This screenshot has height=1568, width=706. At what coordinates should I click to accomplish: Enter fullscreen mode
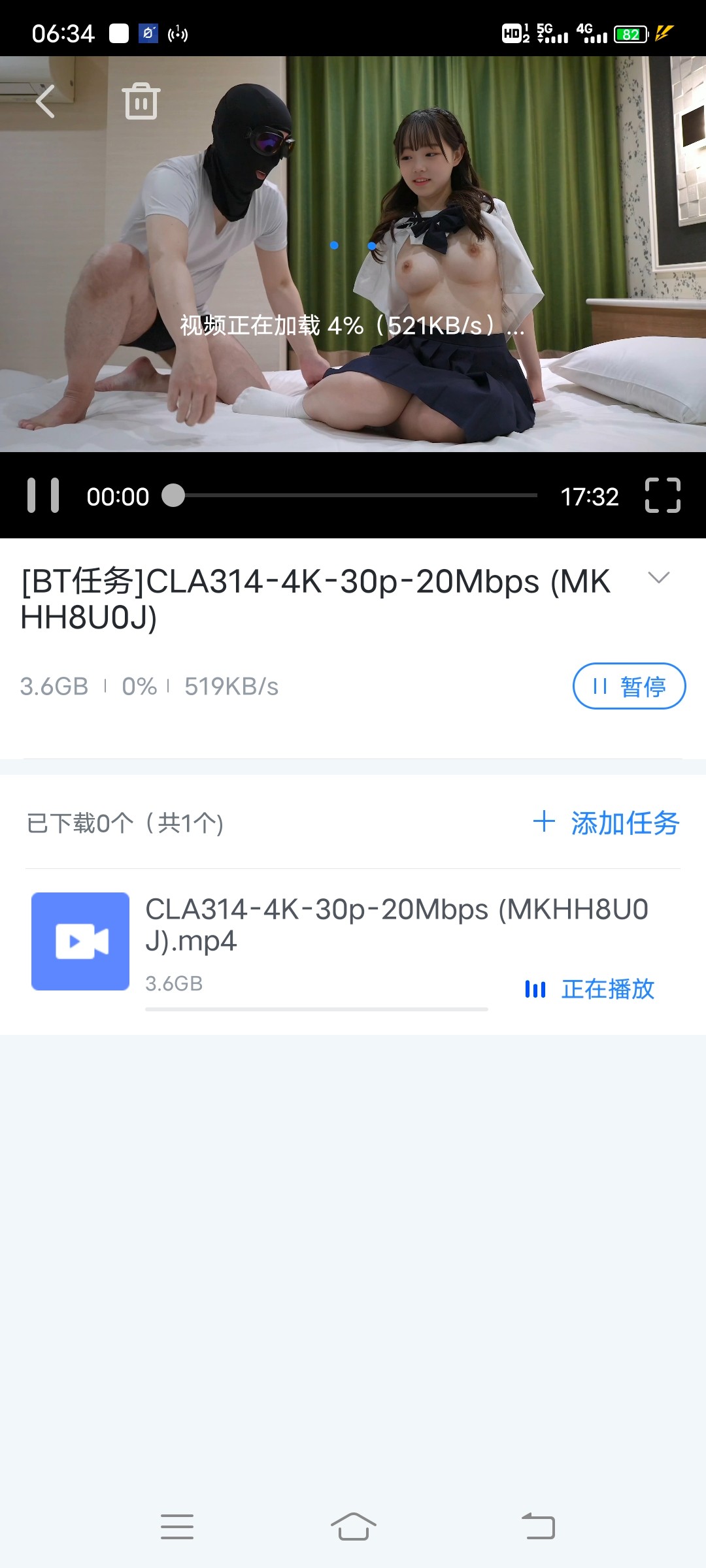662,495
